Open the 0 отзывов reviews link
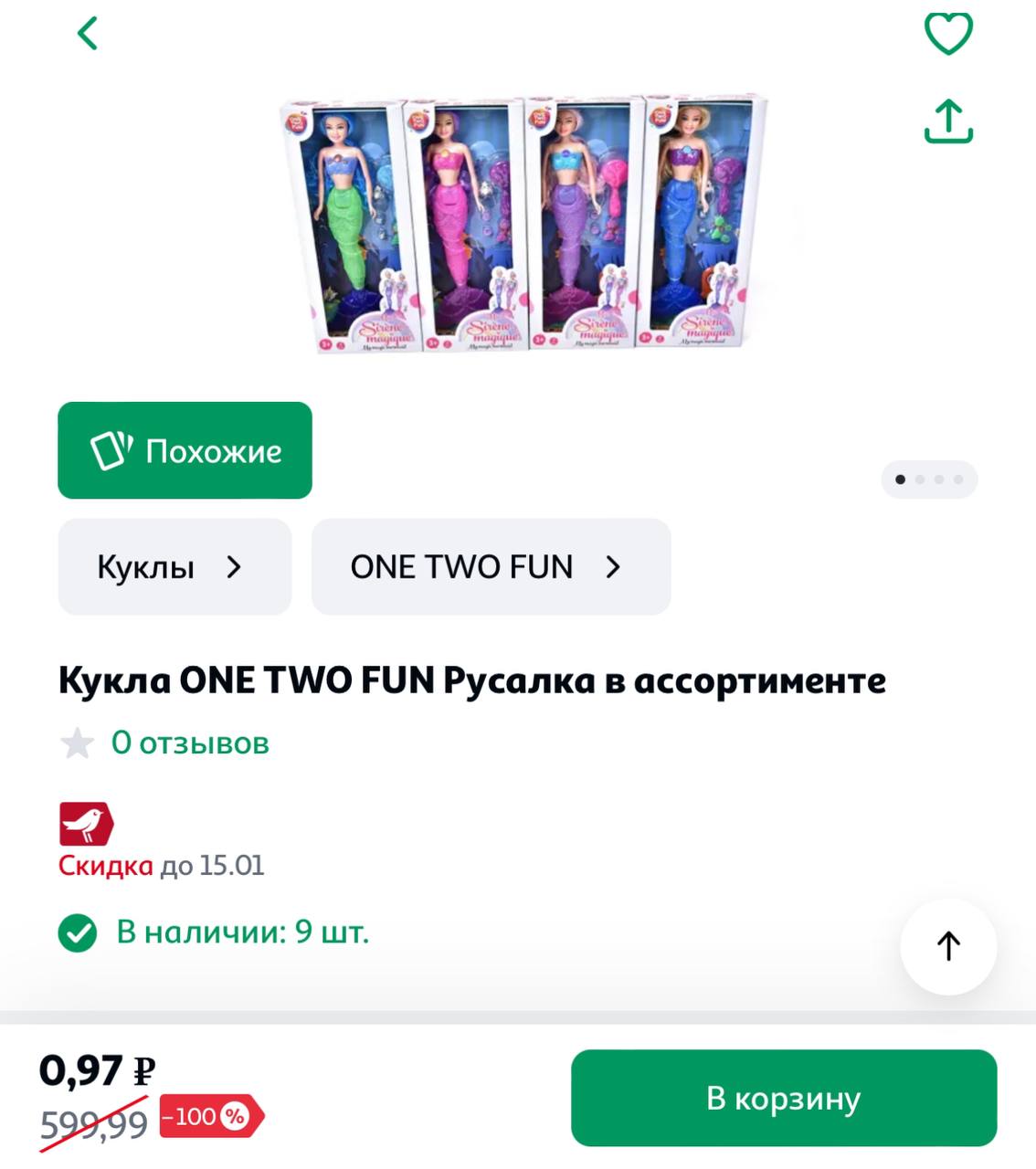1036x1169 pixels. (190, 742)
